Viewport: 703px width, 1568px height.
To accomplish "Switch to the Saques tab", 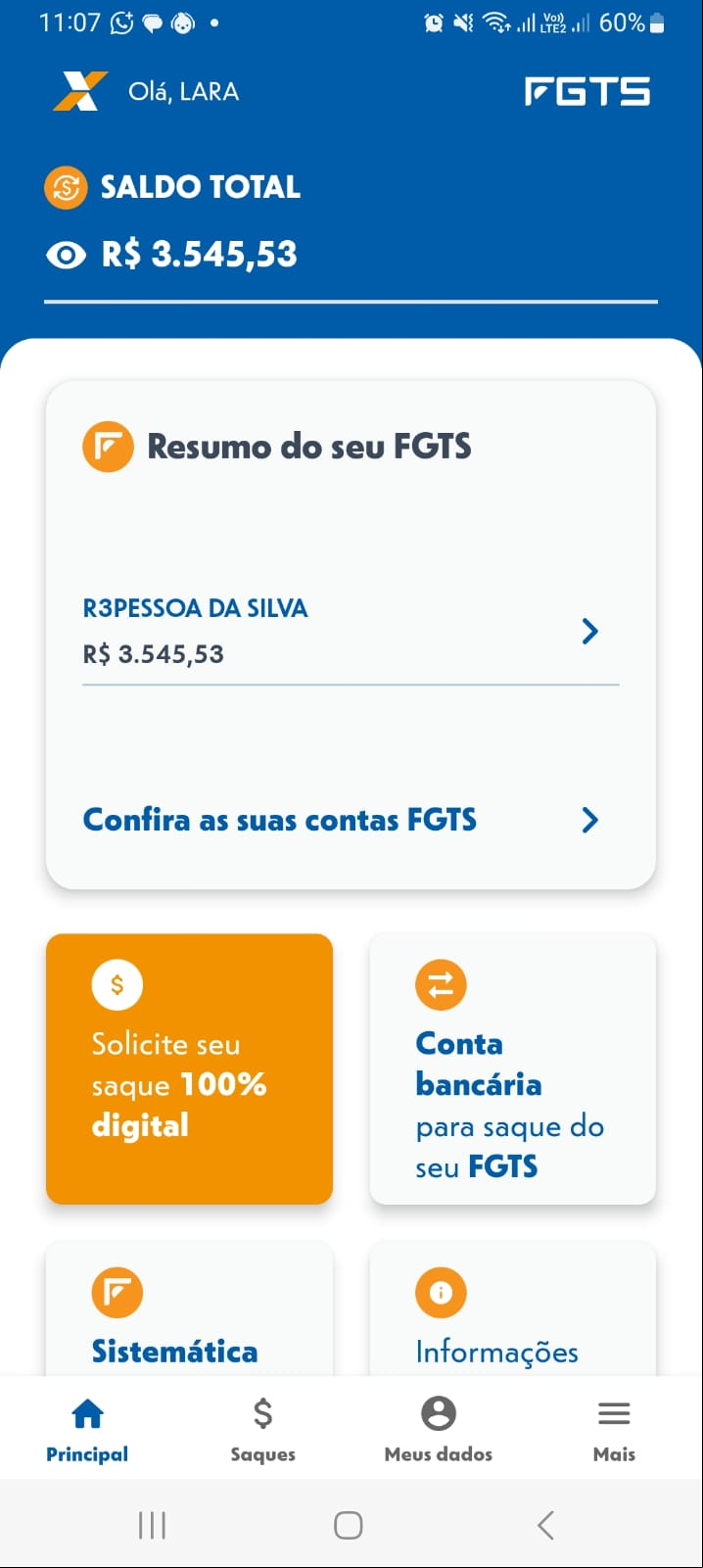I will point(262,1430).
